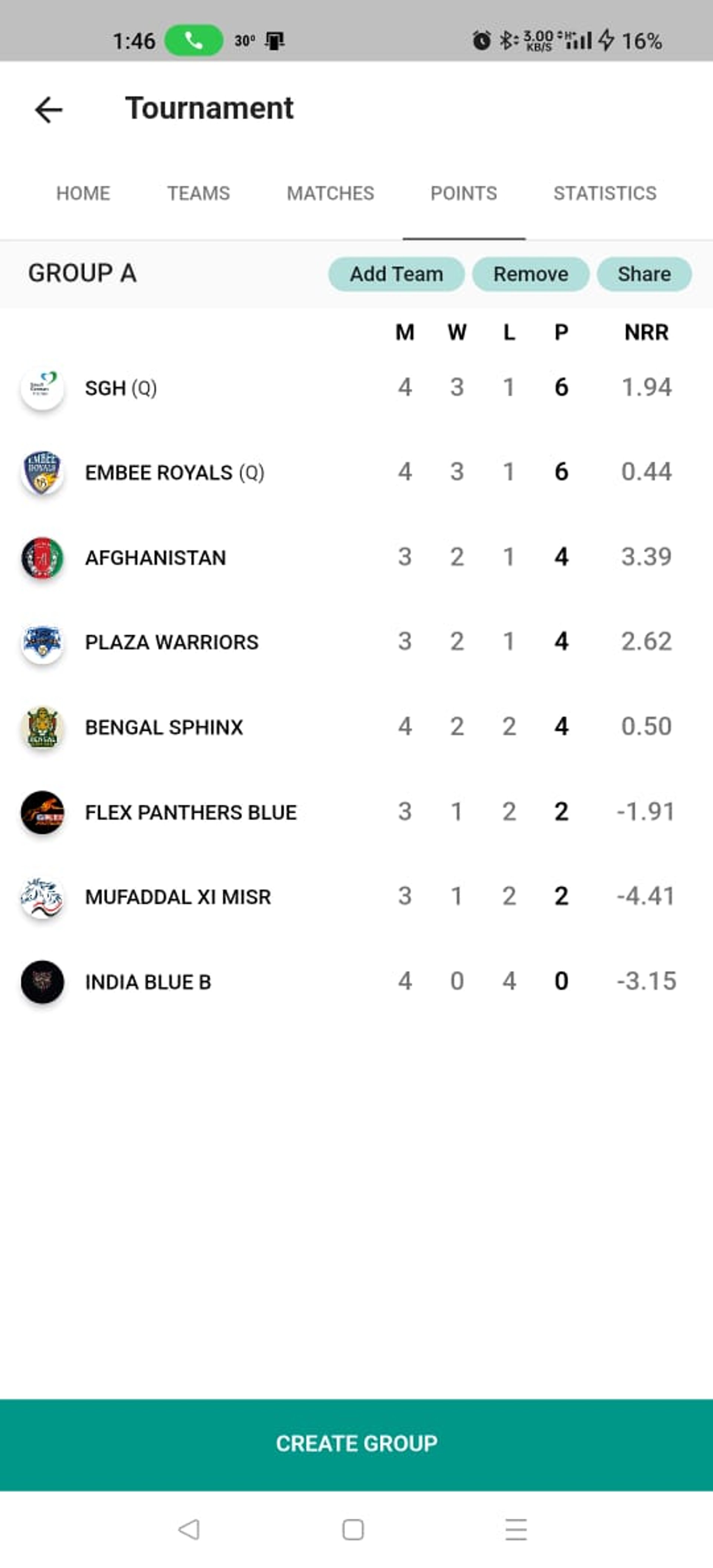Tap Add Team for Group A
713x1568 pixels.
[396, 274]
